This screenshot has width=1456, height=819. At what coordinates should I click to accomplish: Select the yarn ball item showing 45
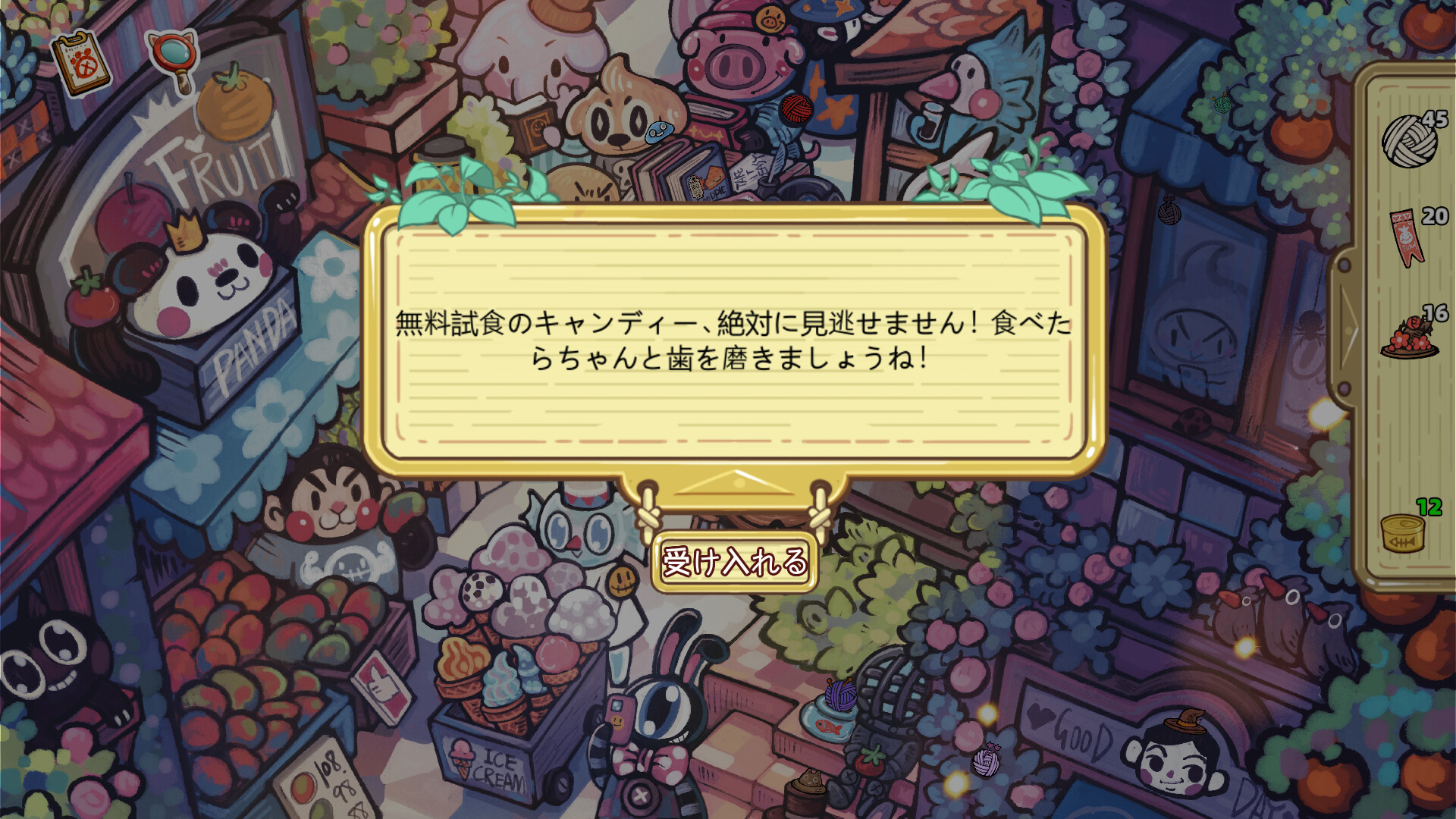1409,141
